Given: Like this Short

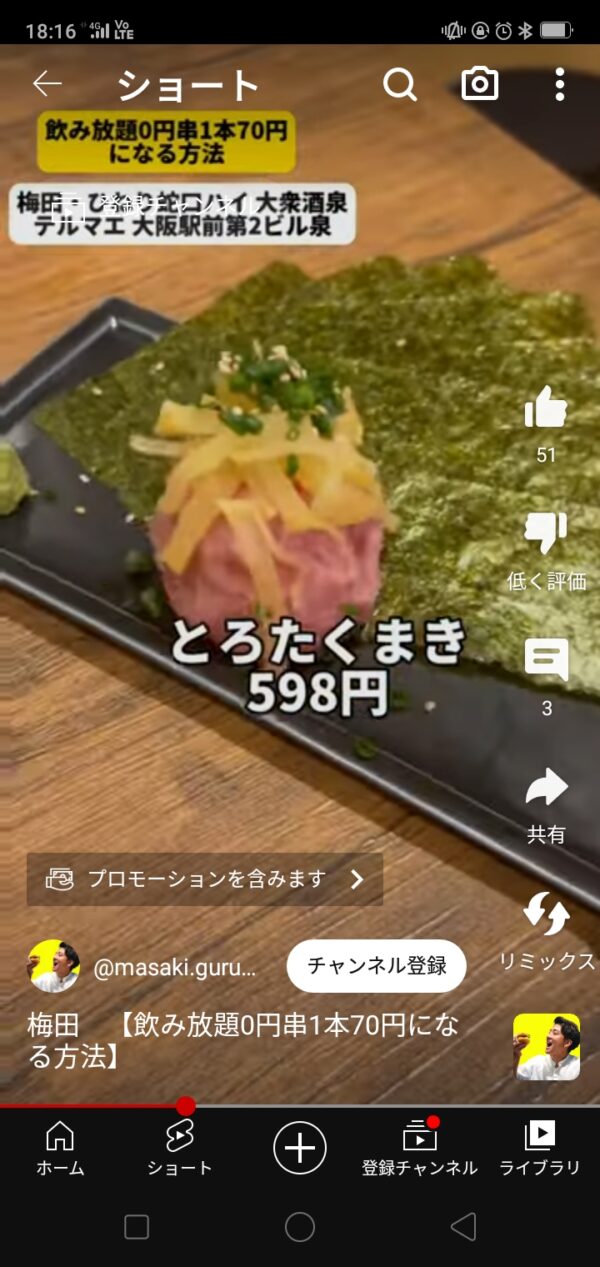Looking at the screenshot, I should [x=546, y=410].
